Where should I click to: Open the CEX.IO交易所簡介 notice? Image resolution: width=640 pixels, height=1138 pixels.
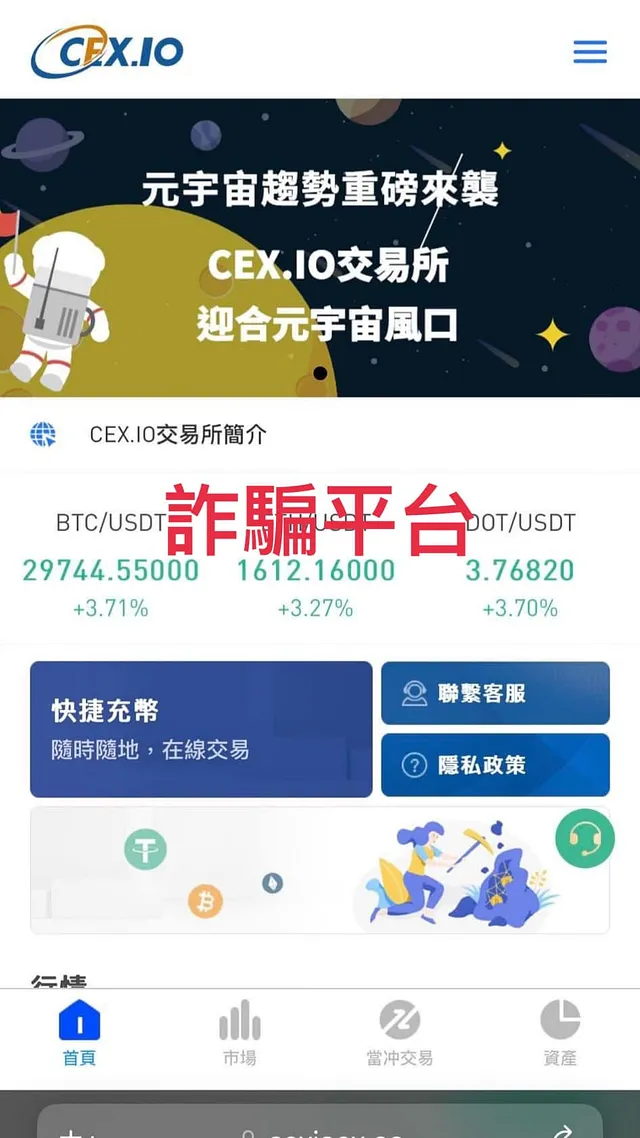pos(178,435)
